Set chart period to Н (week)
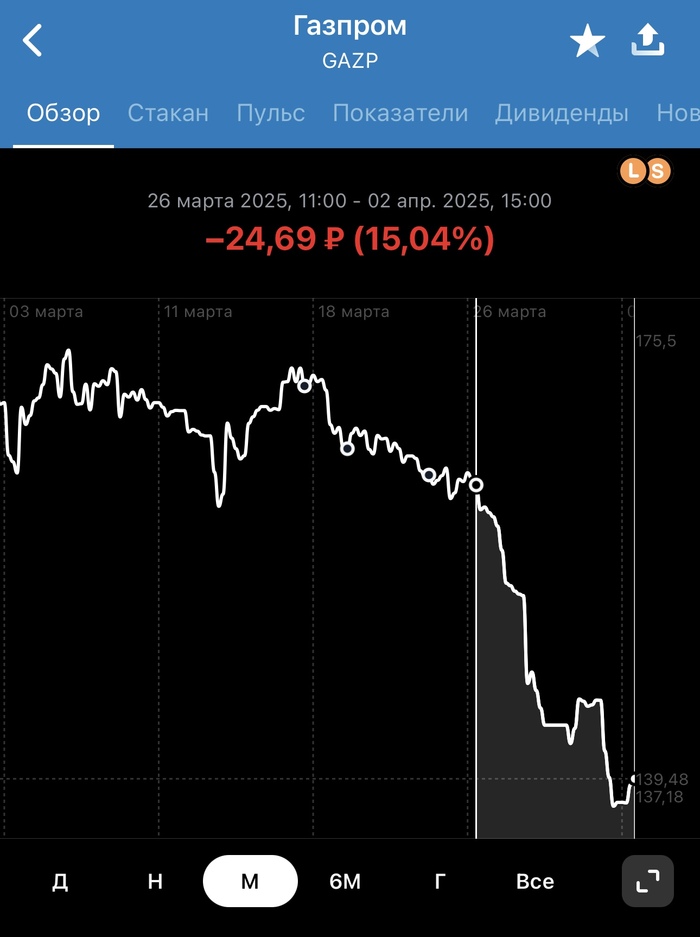 click(155, 881)
